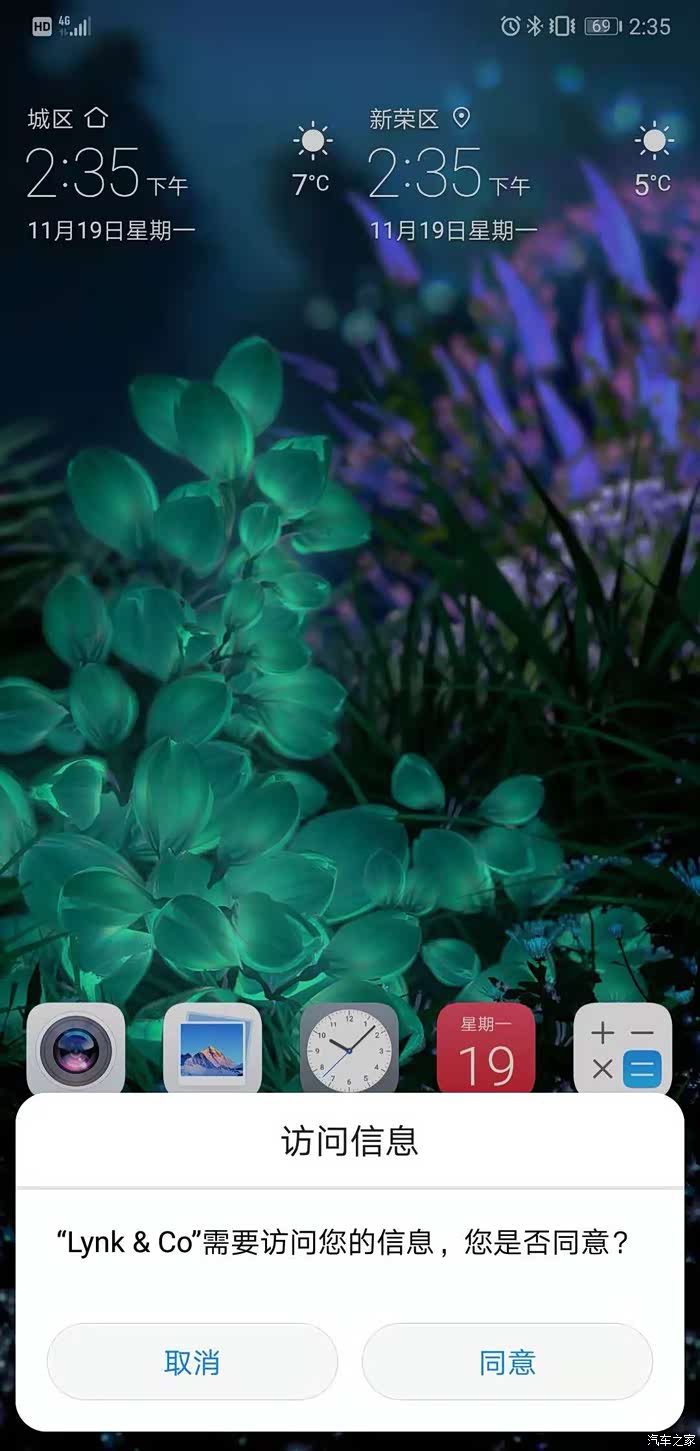Screen dimensions: 700x1451
Task: Open the 新荣区 weather clock widget
Action: [x=521, y=174]
